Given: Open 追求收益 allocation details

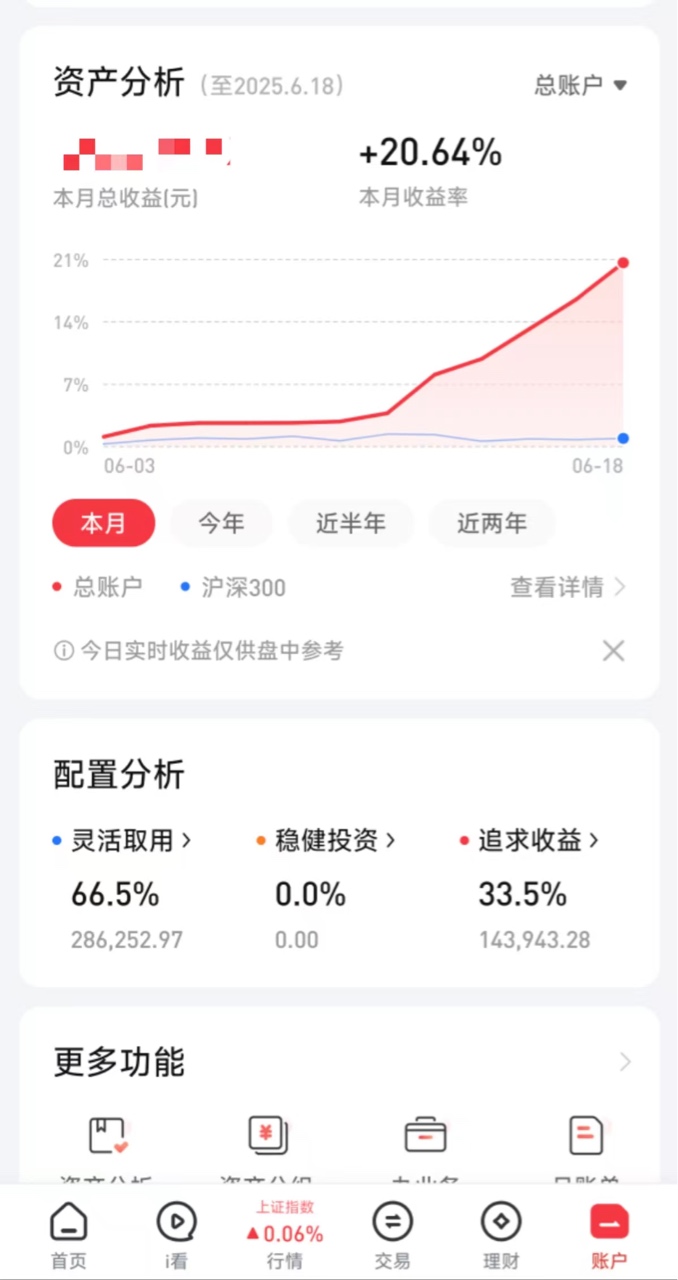Looking at the screenshot, I should [538, 841].
